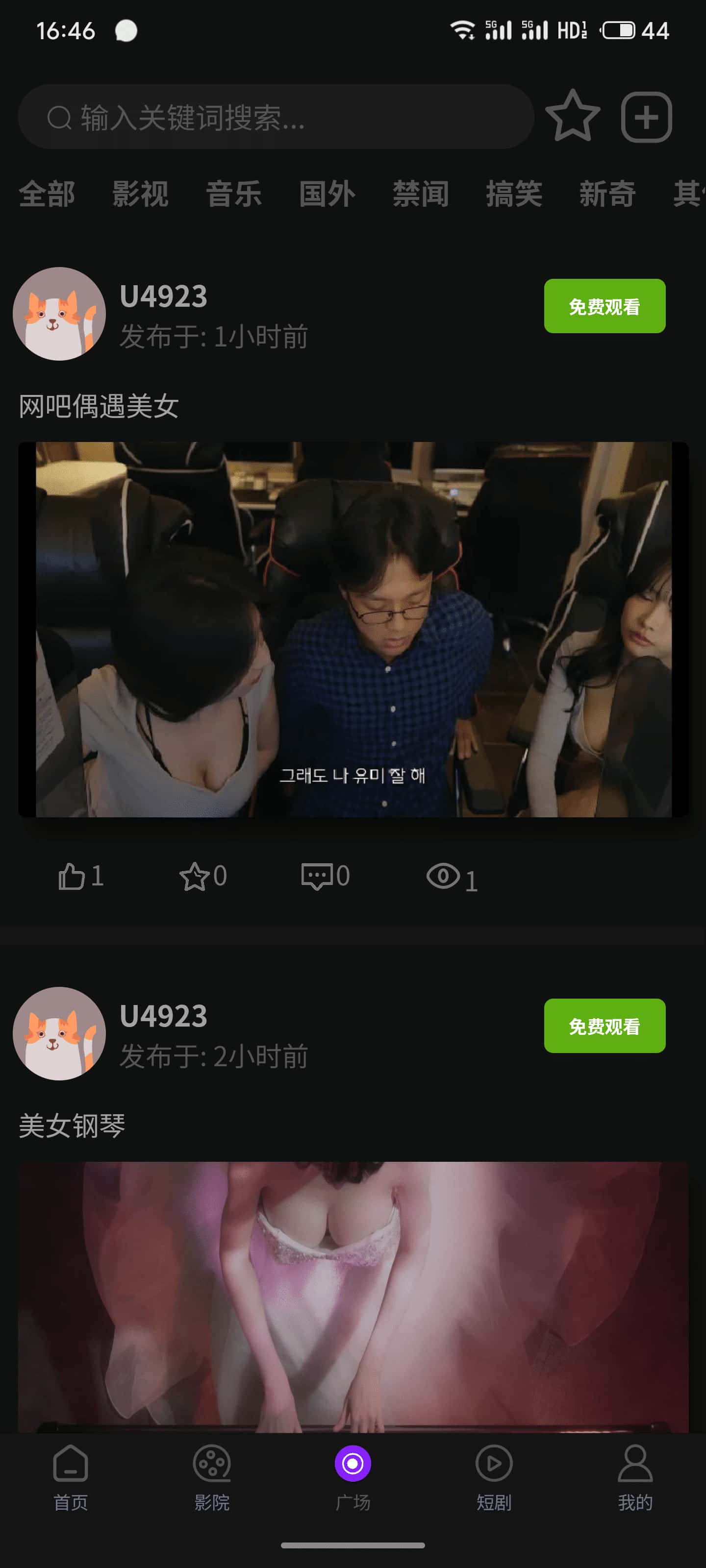Open favorites via the star icon
The width and height of the screenshot is (706, 1568).
click(x=573, y=116)
